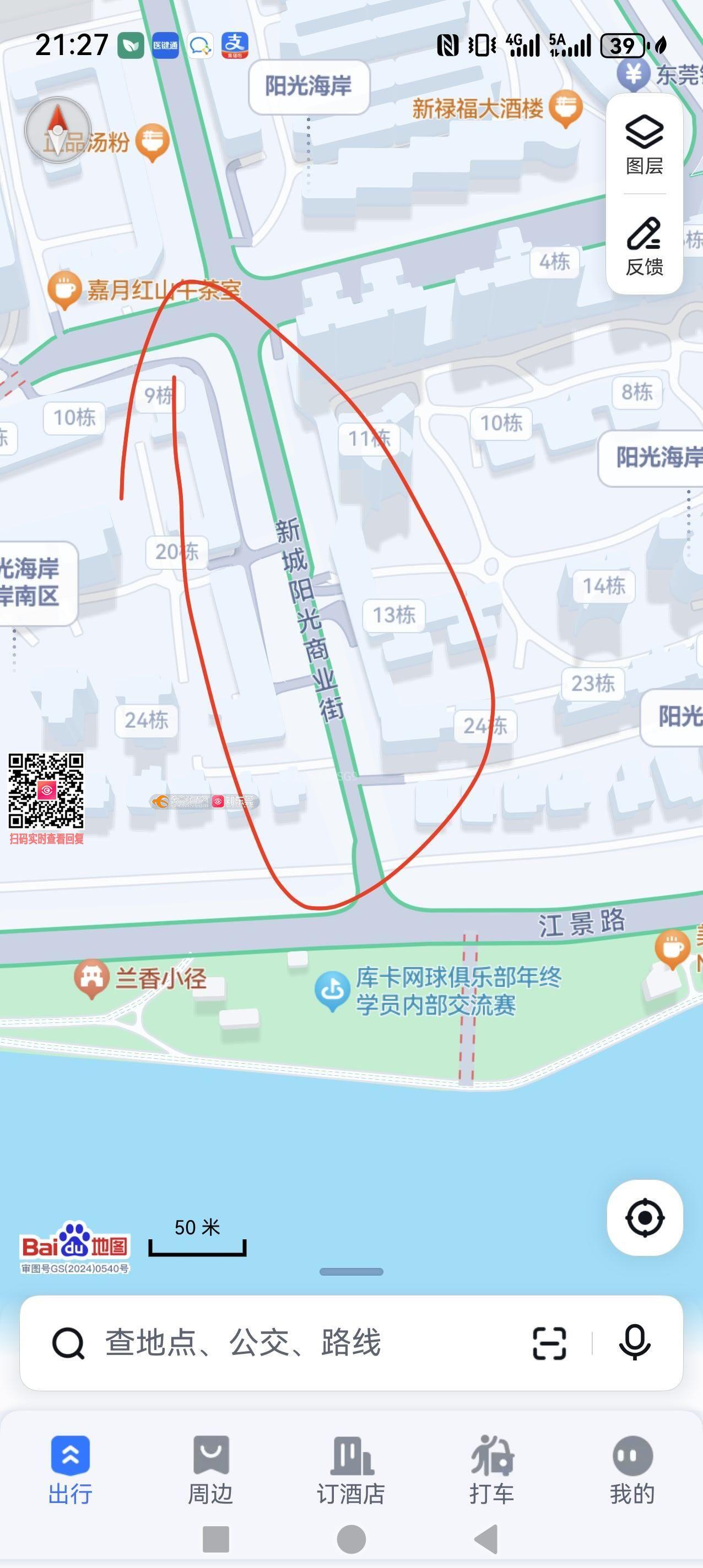
Task: Open the search box for places and routes
Action: coord(274,1343)
